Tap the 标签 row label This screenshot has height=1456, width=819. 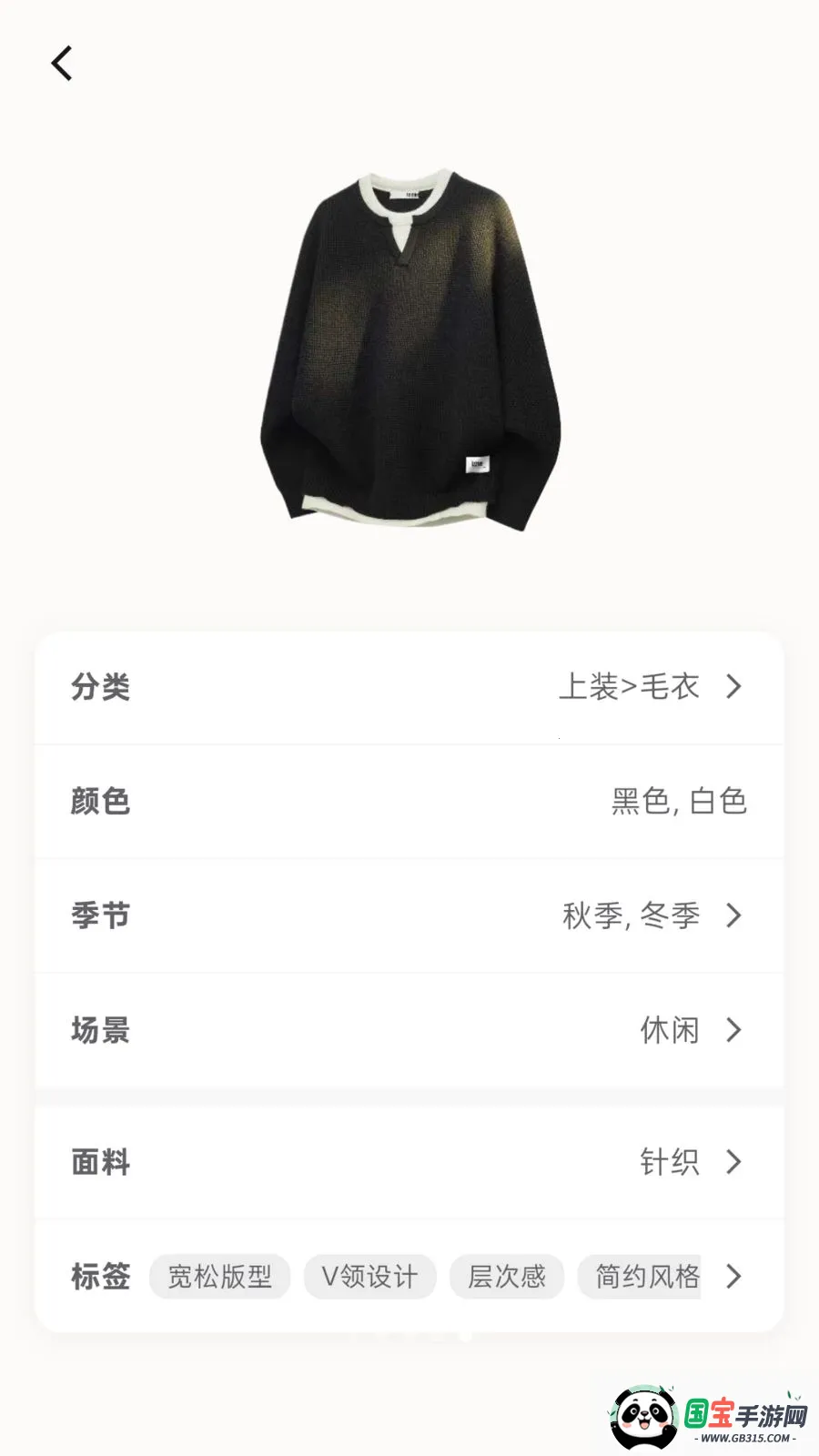click(101, 1277)
